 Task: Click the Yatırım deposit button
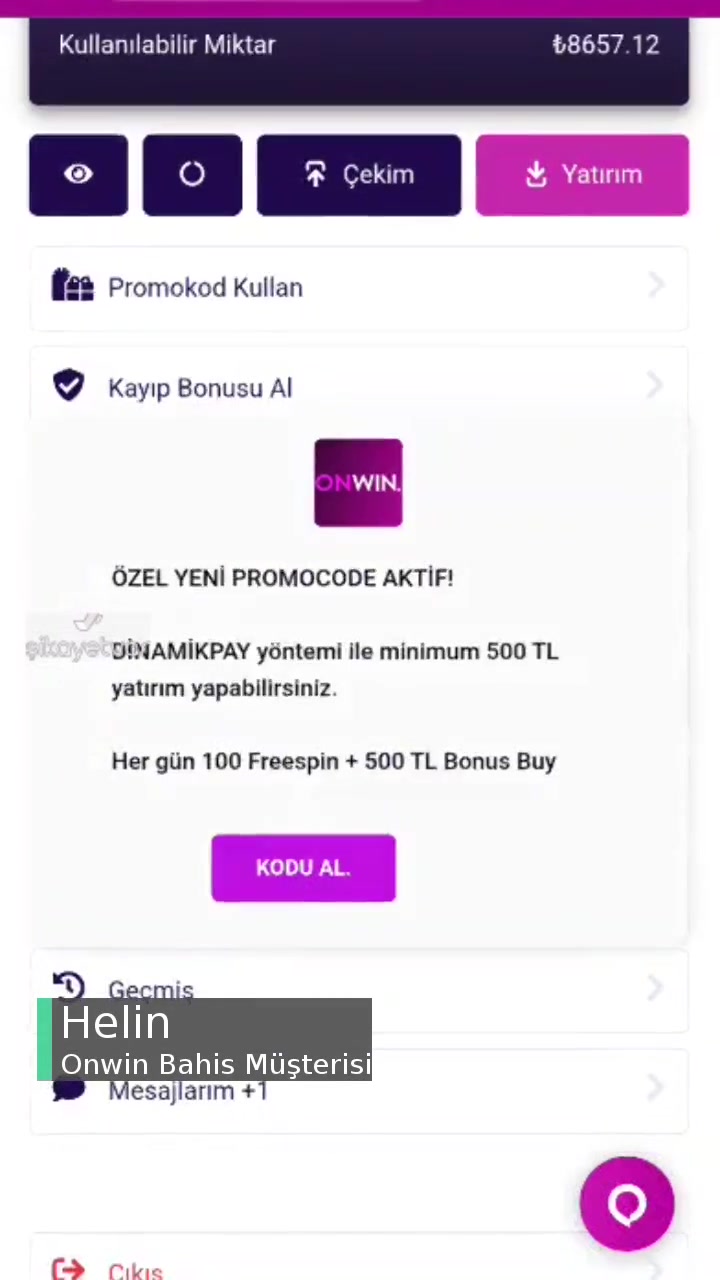[582, 174]
